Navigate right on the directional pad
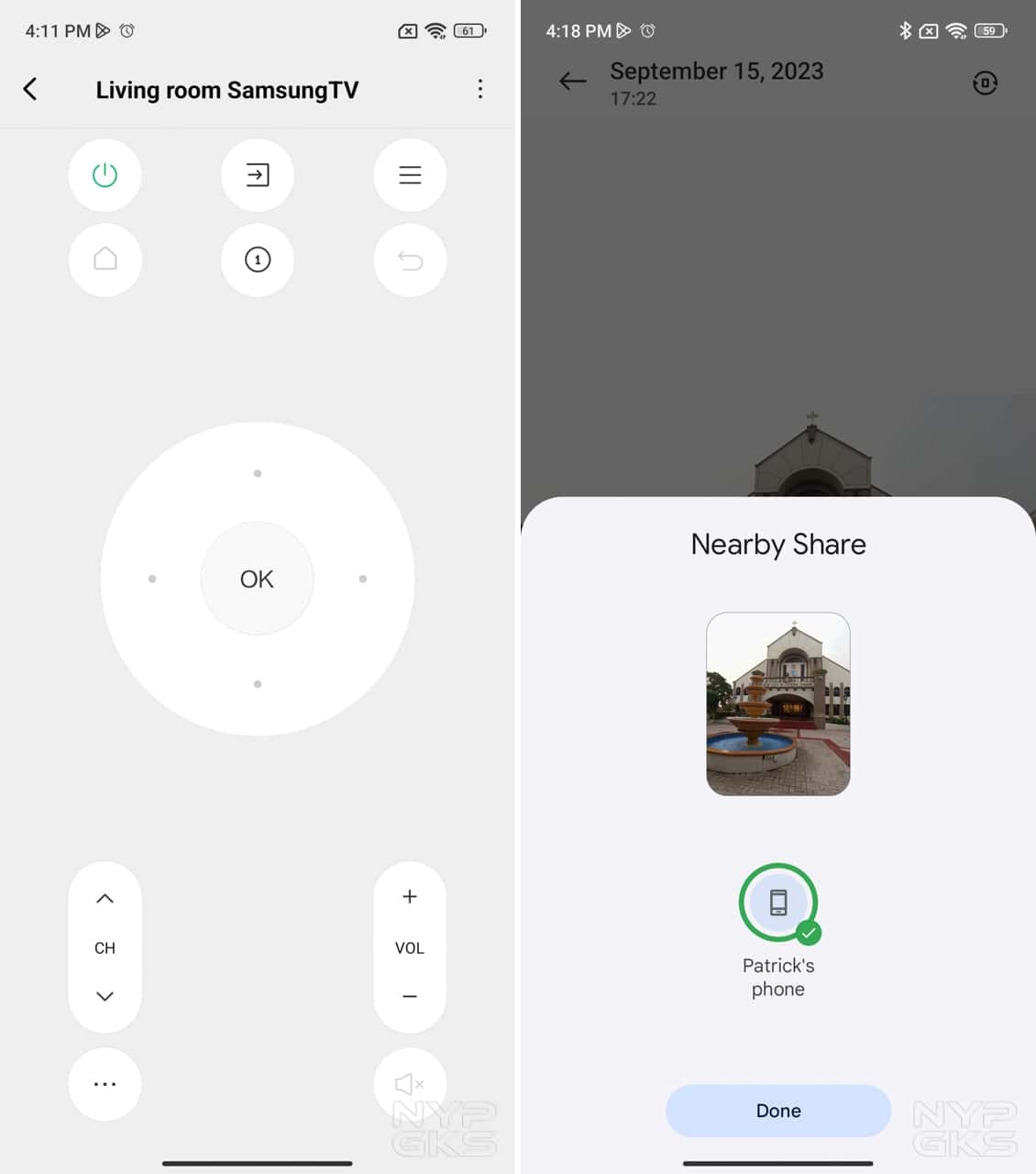The width and height of the screenshot is (1036, 1174). pos(363,579)
